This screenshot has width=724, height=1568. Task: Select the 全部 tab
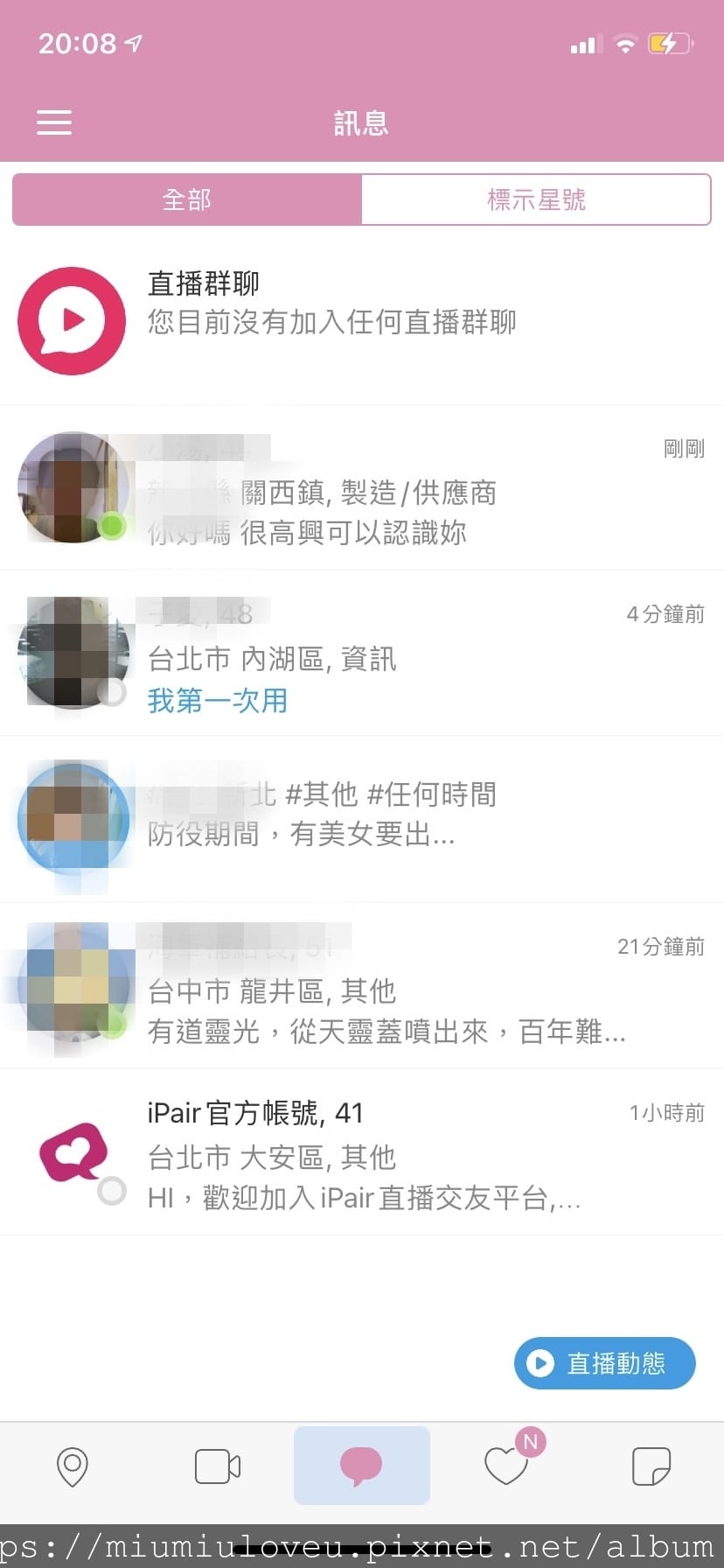pyautogui.click(x=186, y=199)
